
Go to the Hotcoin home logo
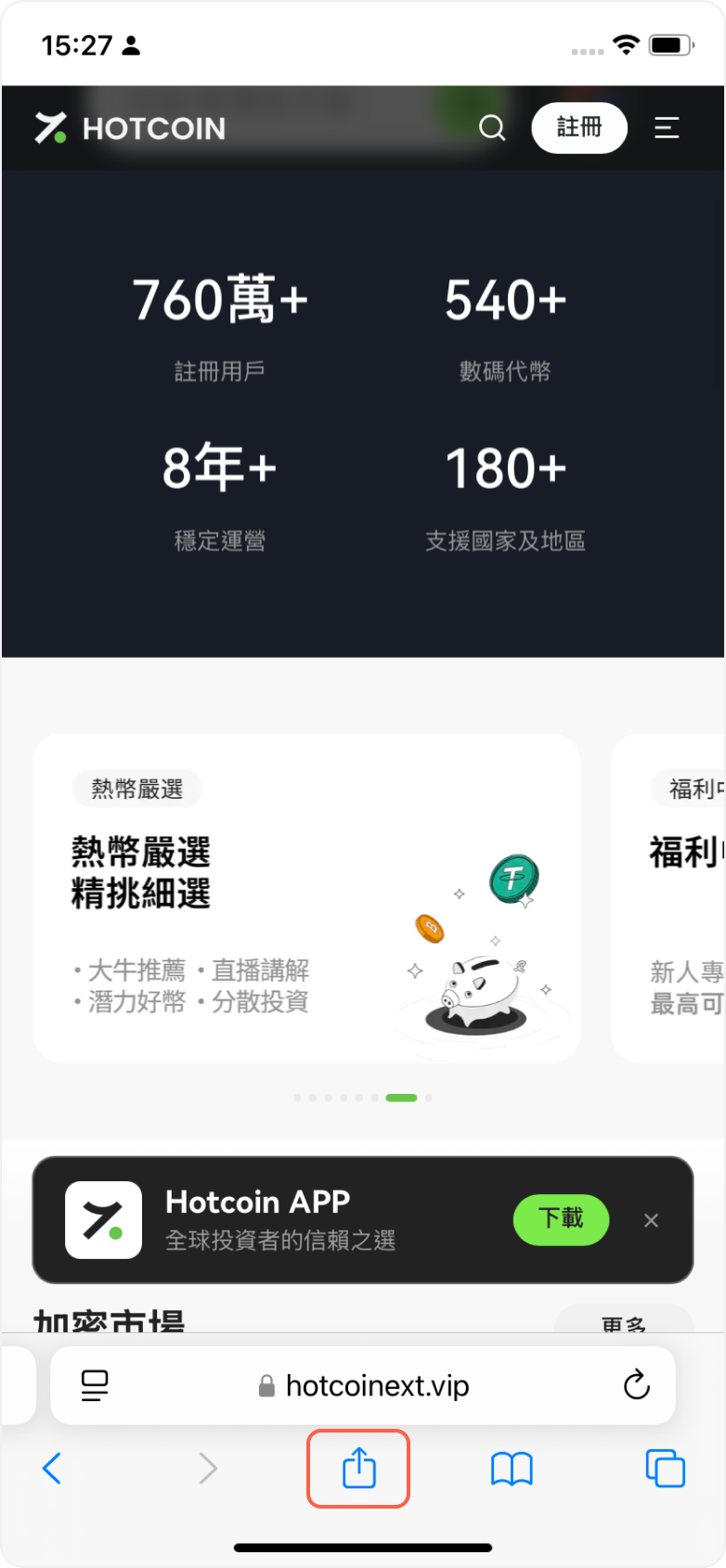[x=131, y=128]
